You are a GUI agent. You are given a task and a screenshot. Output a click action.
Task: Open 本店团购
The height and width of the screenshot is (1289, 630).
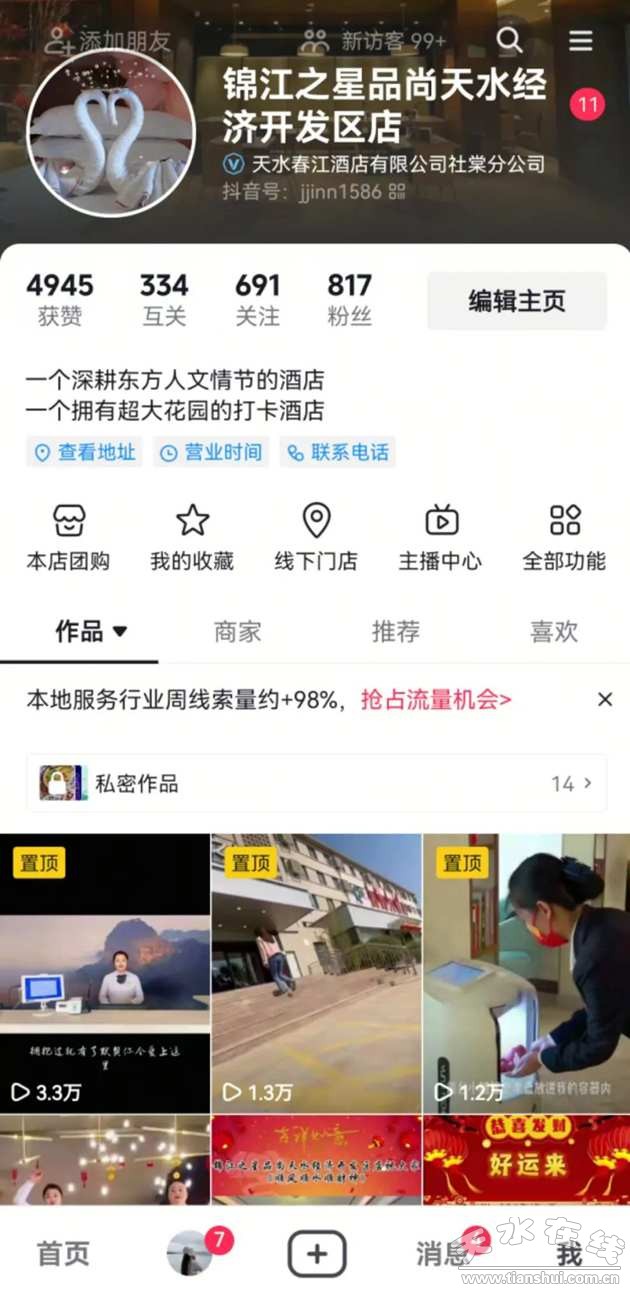click(68, 538)
